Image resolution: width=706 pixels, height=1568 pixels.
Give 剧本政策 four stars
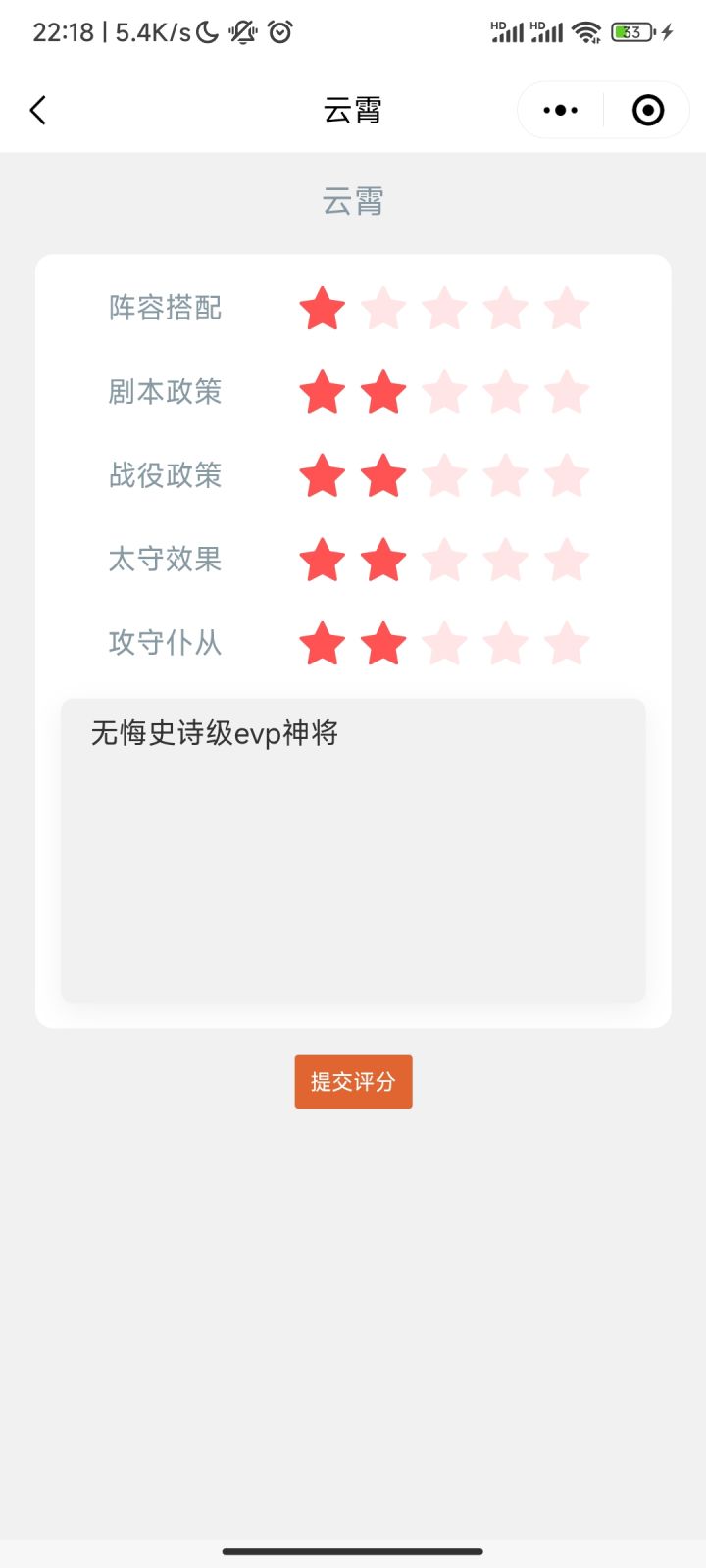[x=506, y=392]
